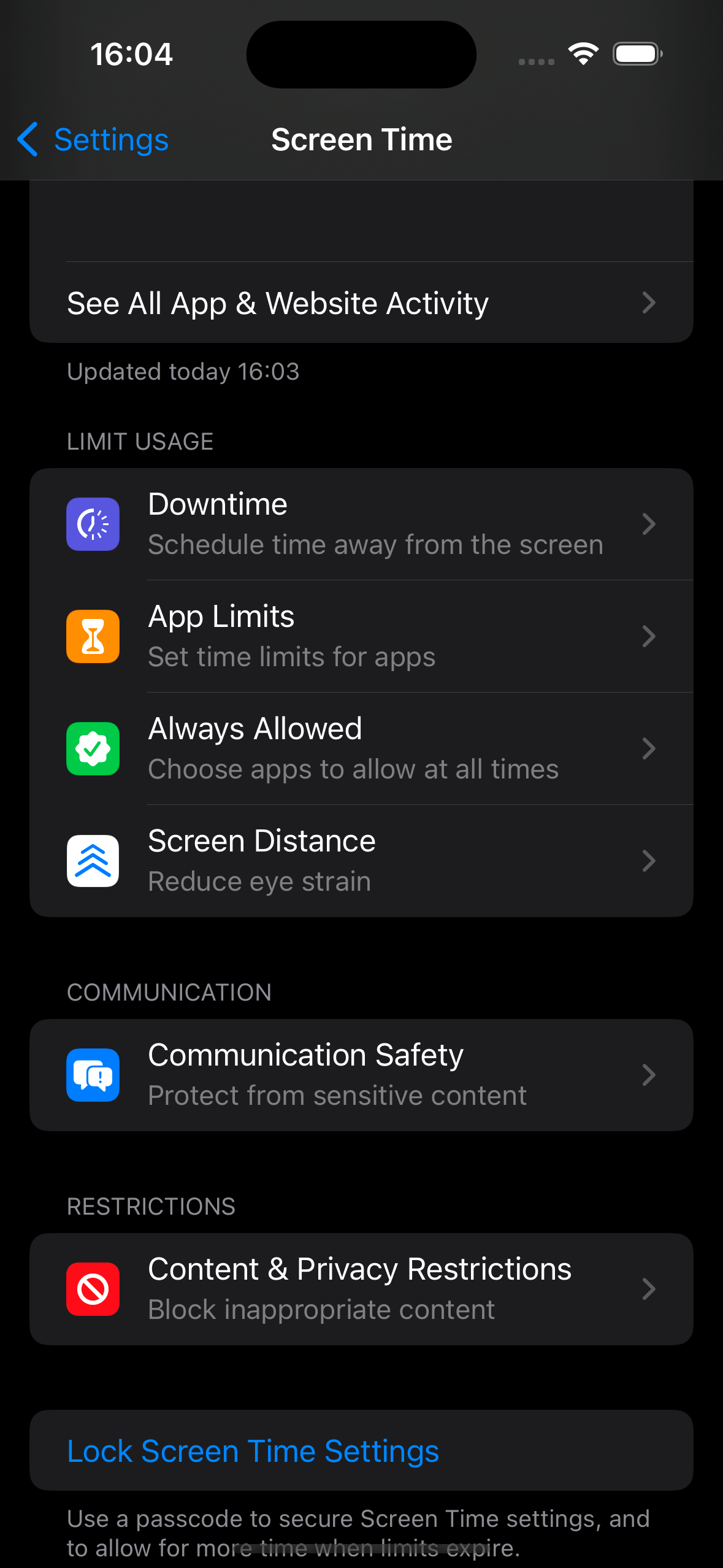Tap the green Always Allowed checkmark icon
The width and height of the screenshot is (723, 1568).
(x=93, y=748)
